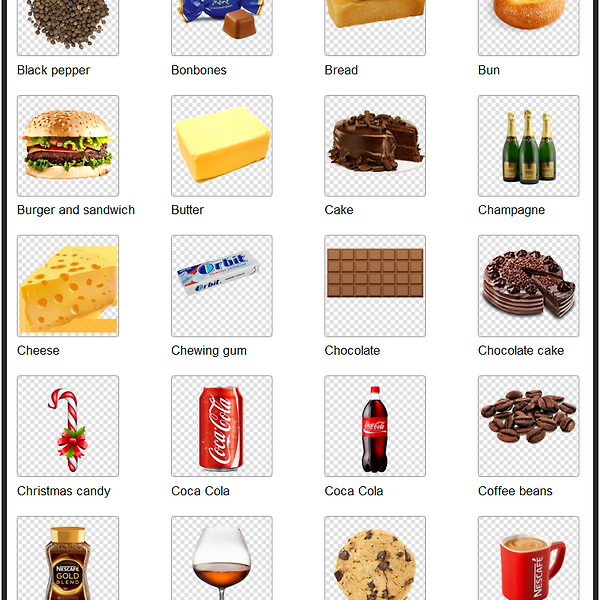Viewport: 600px width, 600px height.
Task: Open the Coca Cola can tile
Action: (x=221, y=426)
